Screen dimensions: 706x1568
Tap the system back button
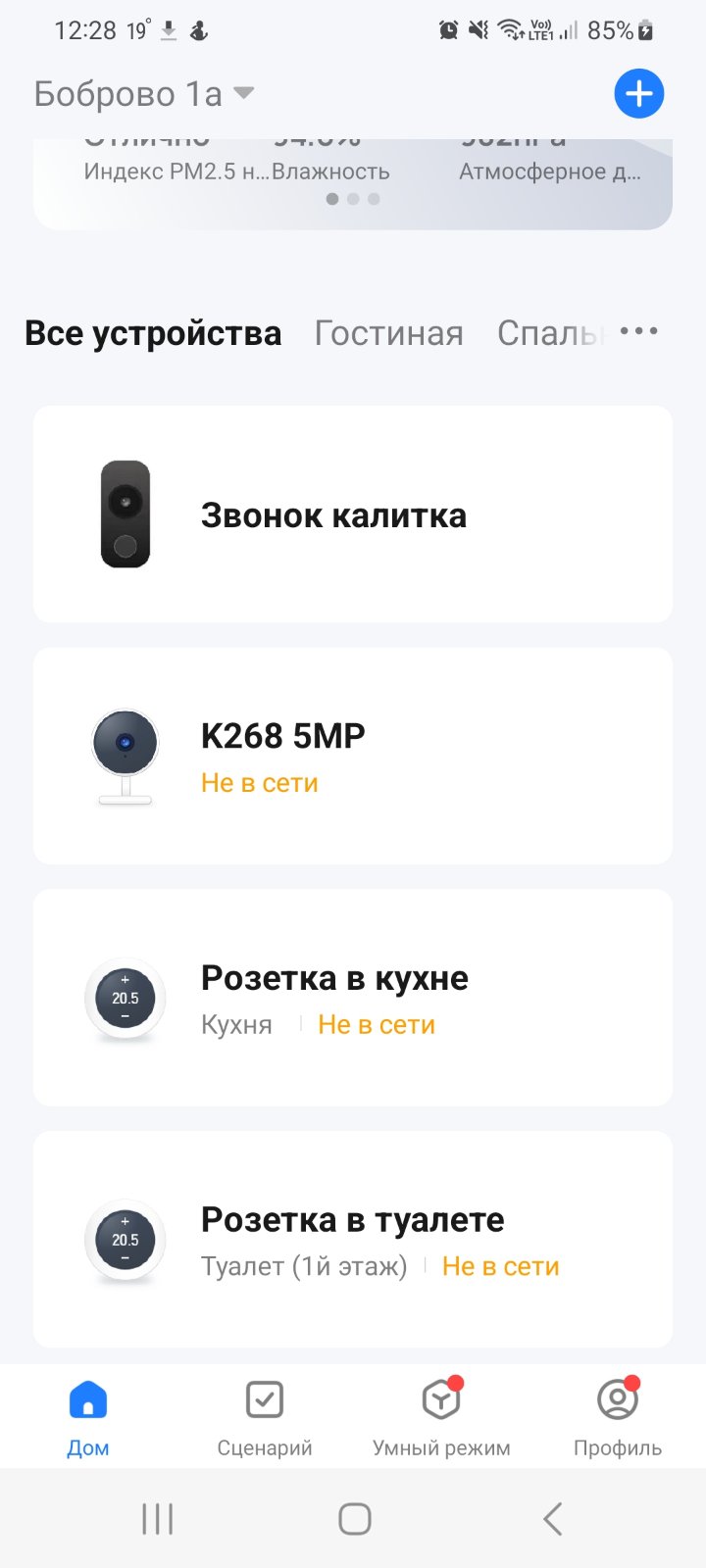click(x=552, y=1519)
